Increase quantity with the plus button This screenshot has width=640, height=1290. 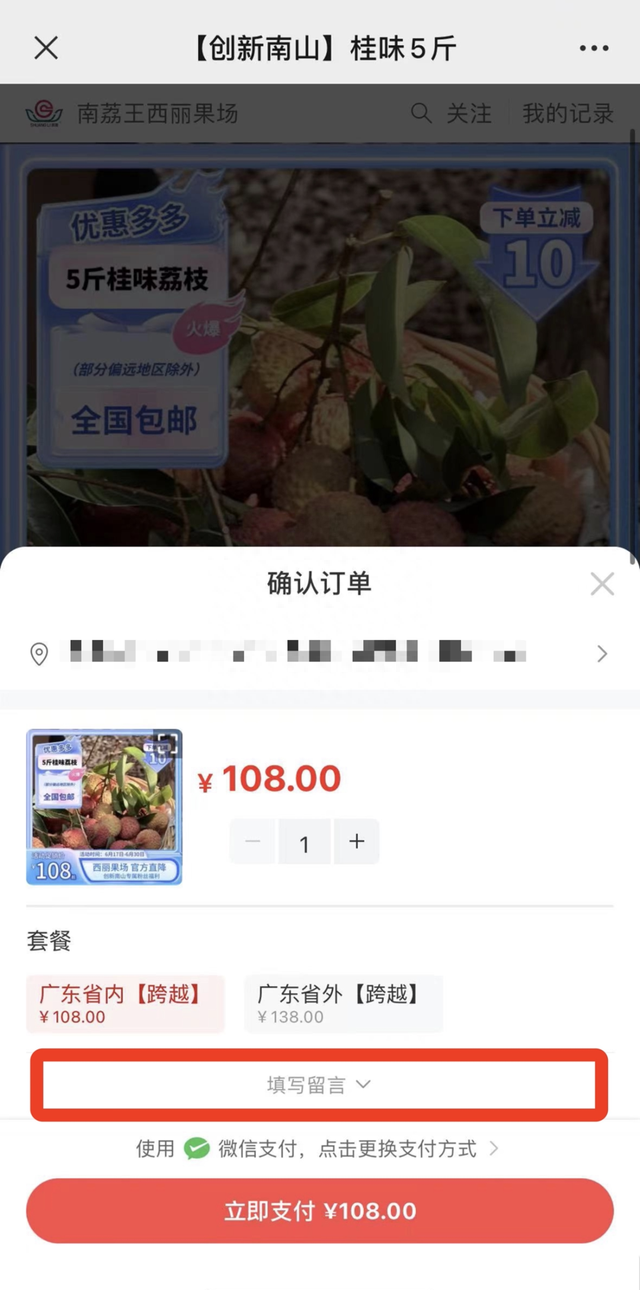coord(357,842)
